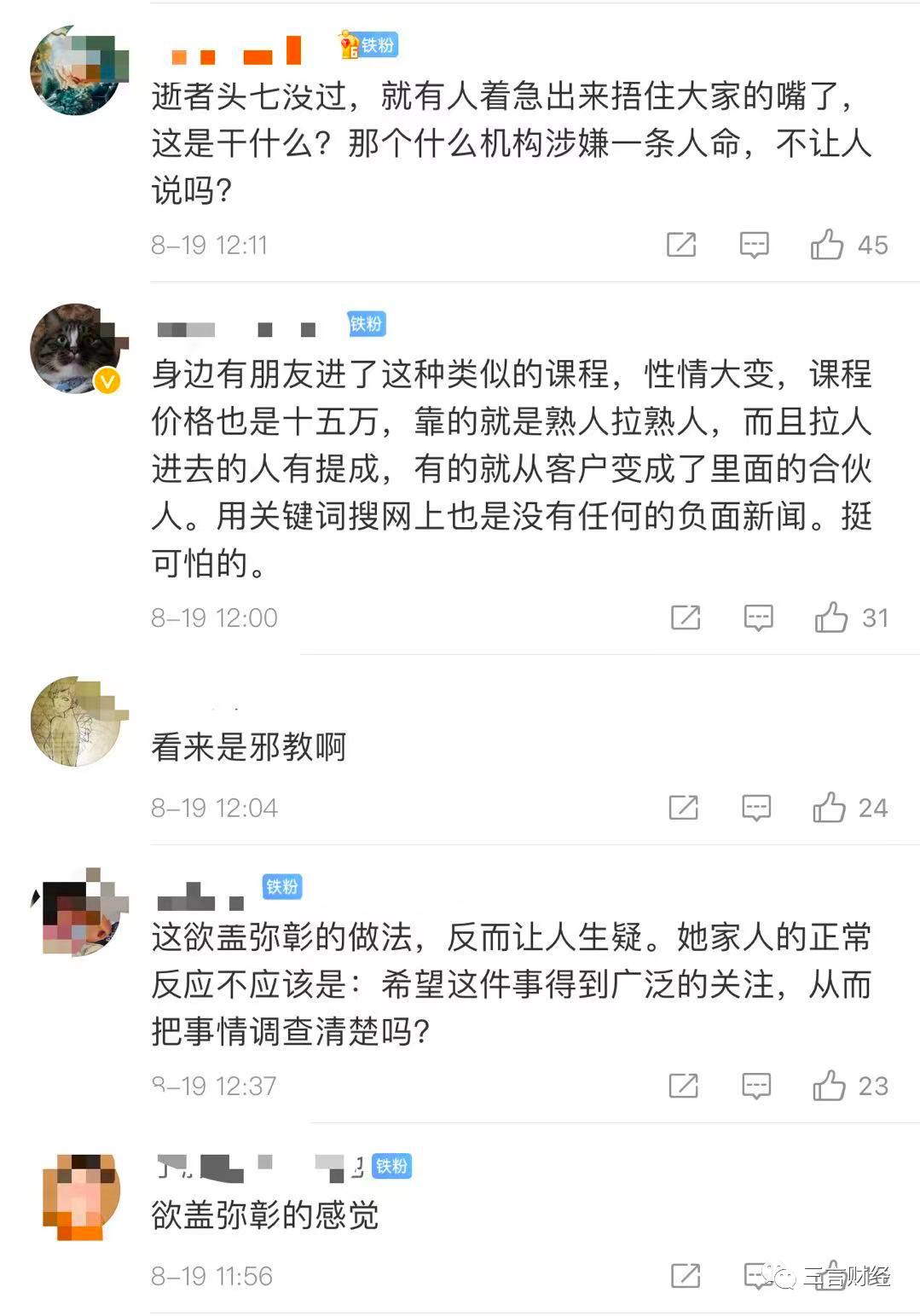Share the comment posted at 8-19 12:11
Screen dimensions: 920x1316
click(680, 245)
